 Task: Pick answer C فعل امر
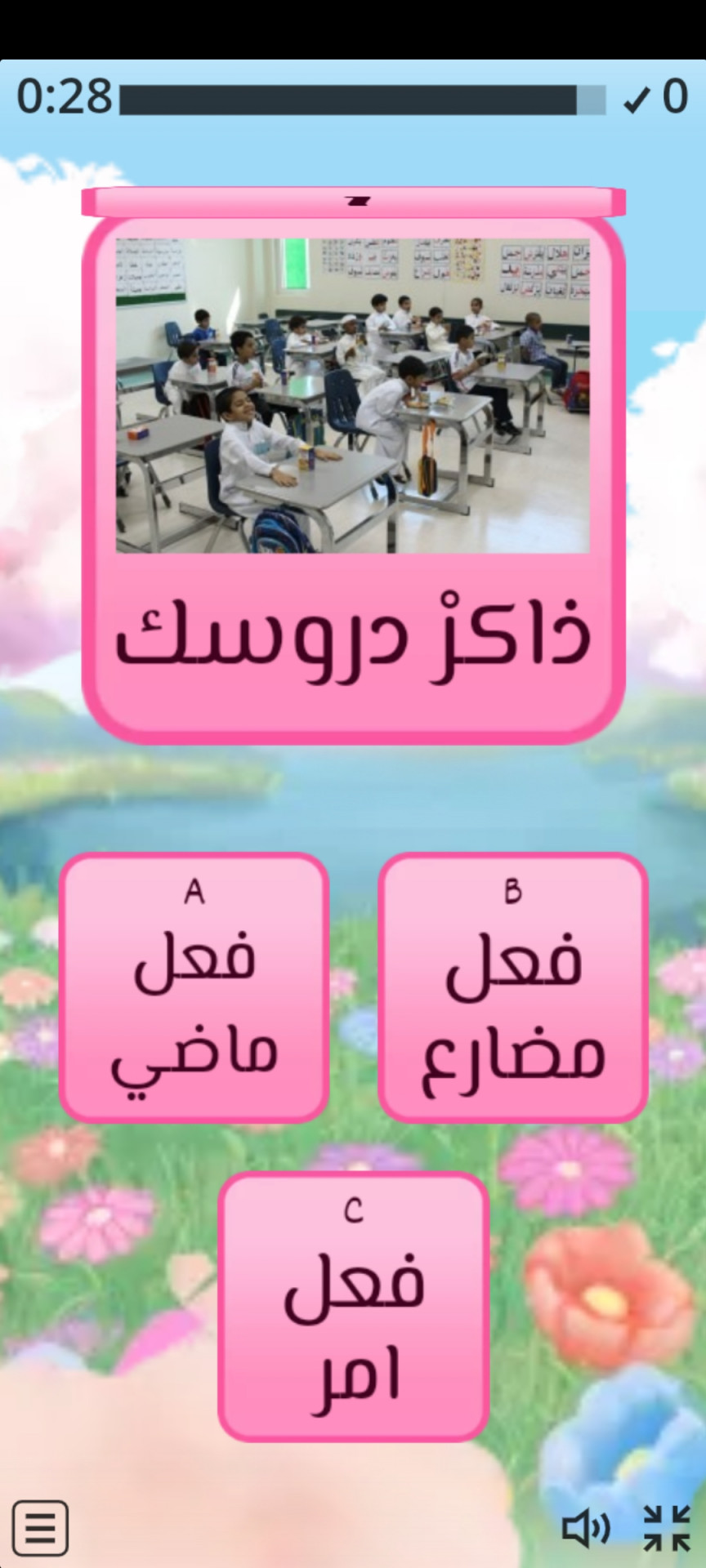click(353, 1307)
